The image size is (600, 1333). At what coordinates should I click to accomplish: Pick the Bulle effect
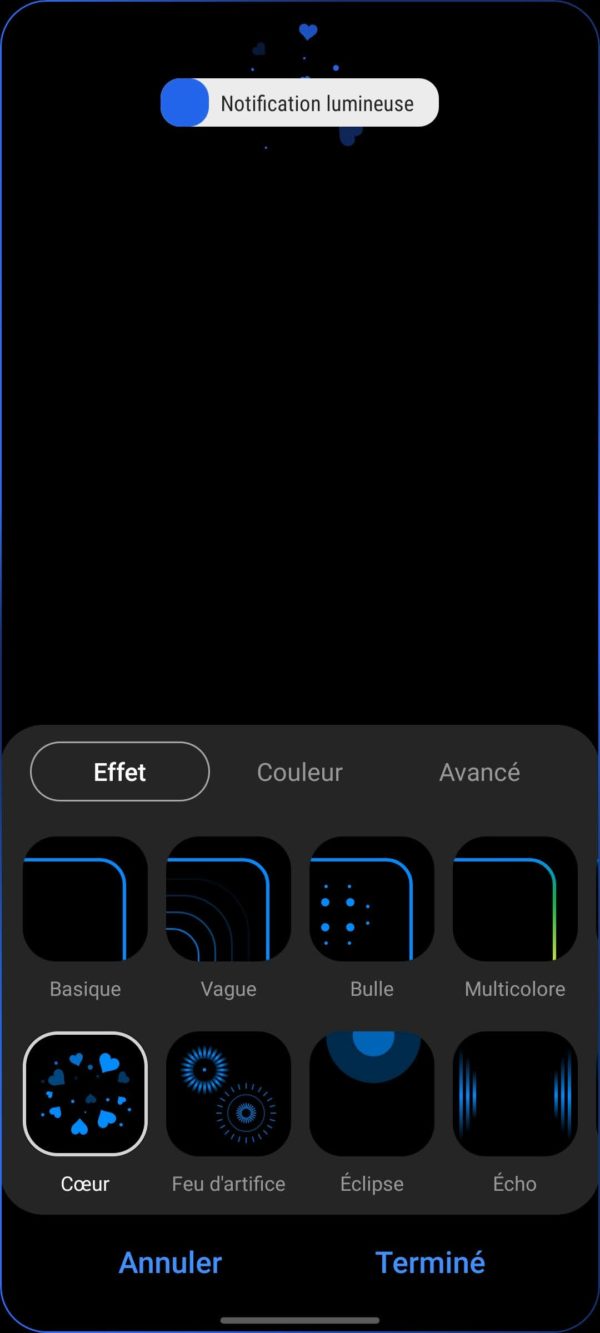click(372, 899)
